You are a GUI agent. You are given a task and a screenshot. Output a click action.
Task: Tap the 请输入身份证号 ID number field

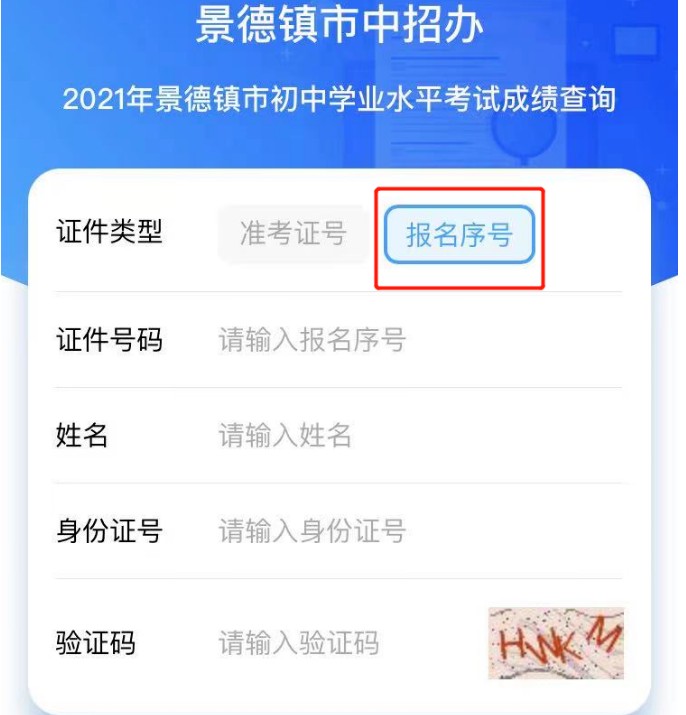click(x=400, y=531)
